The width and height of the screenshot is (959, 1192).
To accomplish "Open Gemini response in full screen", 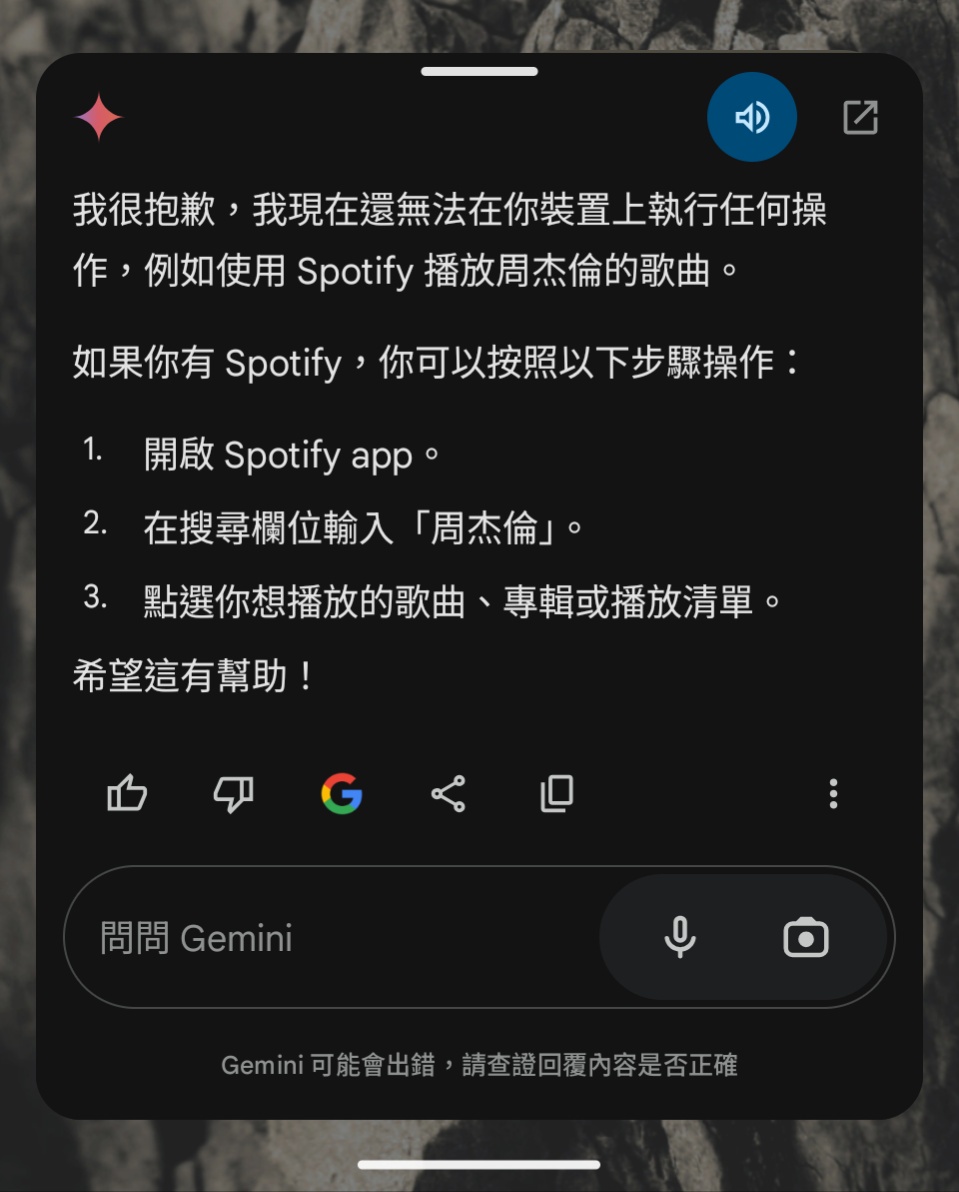I will click(x=860, y=118).
